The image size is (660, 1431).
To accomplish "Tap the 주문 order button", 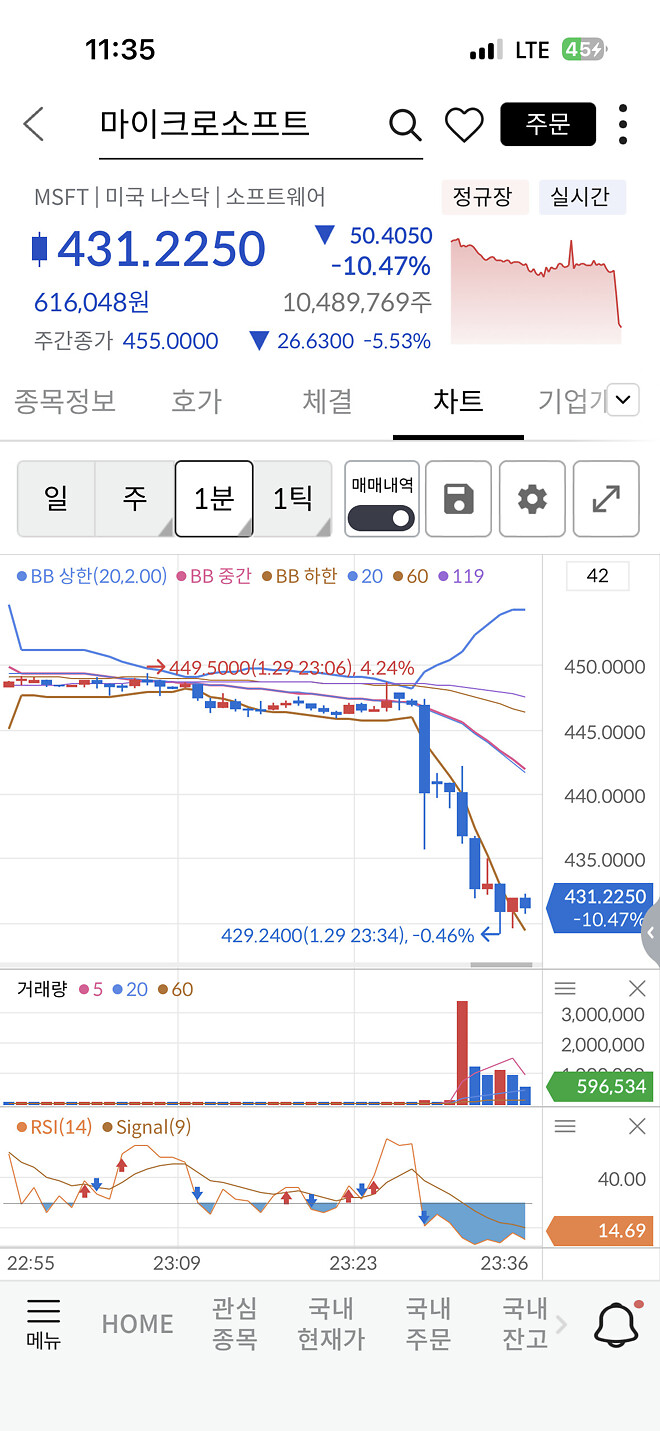I will pos(547,125).
